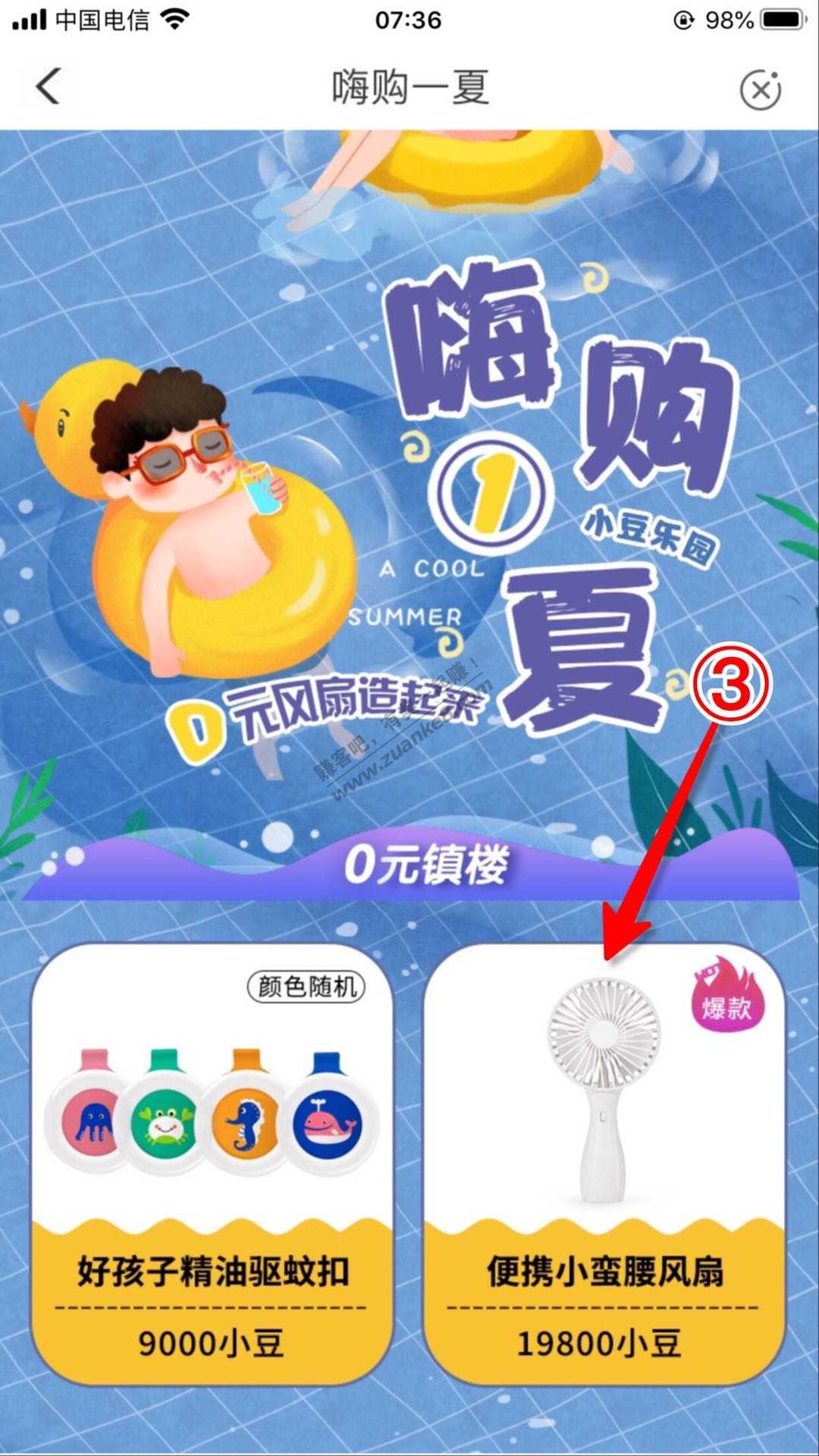Close the 嗨购一夏 page

pyautogui.click(x=760, y=89)
